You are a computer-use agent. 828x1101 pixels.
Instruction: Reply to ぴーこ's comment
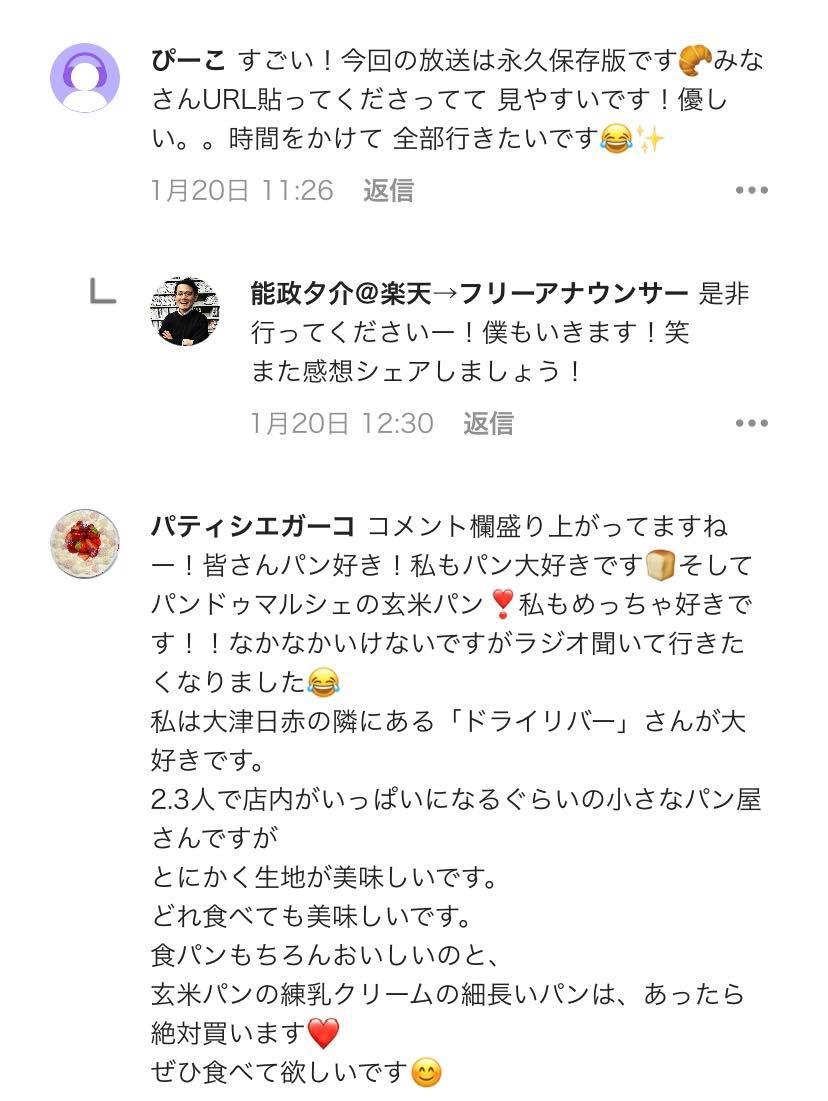point(388,190)
